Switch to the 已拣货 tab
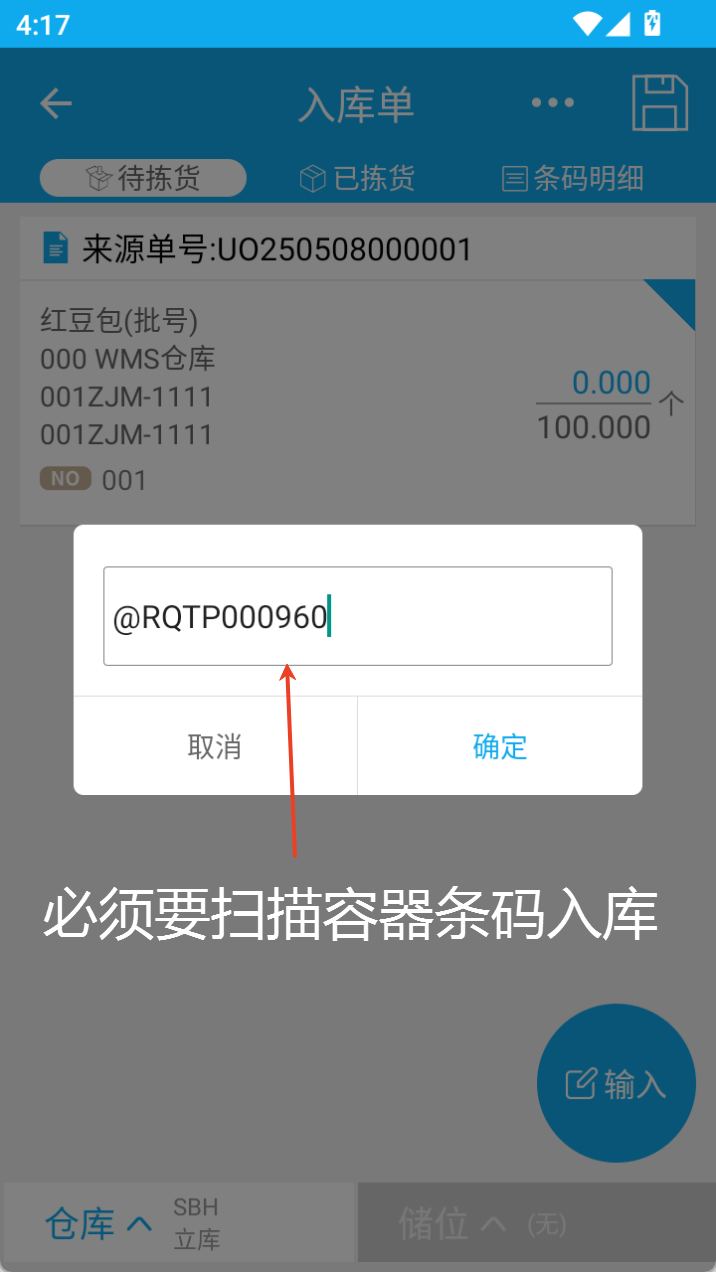This screenshot has height=1272, width=716. point(357,179)
